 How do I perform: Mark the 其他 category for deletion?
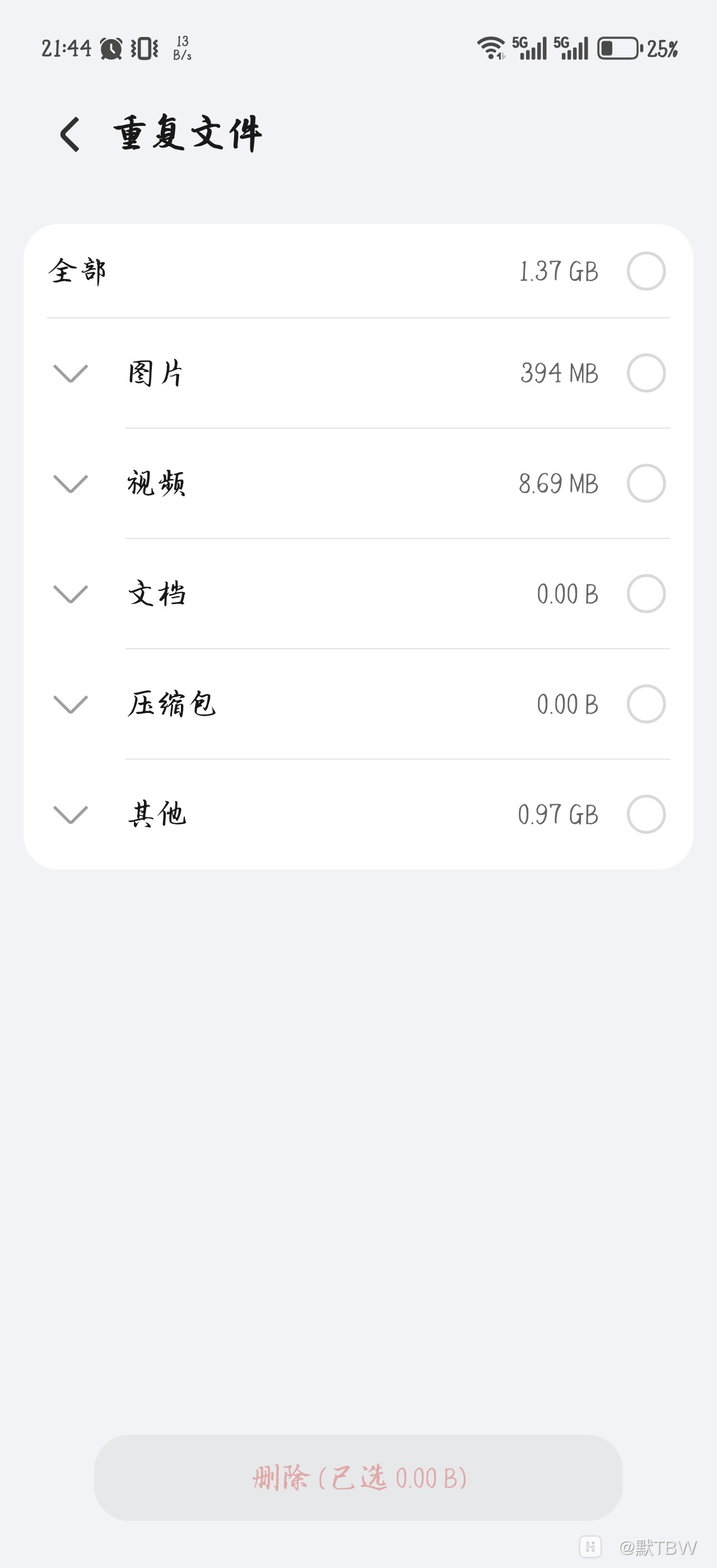pos(646,814)
